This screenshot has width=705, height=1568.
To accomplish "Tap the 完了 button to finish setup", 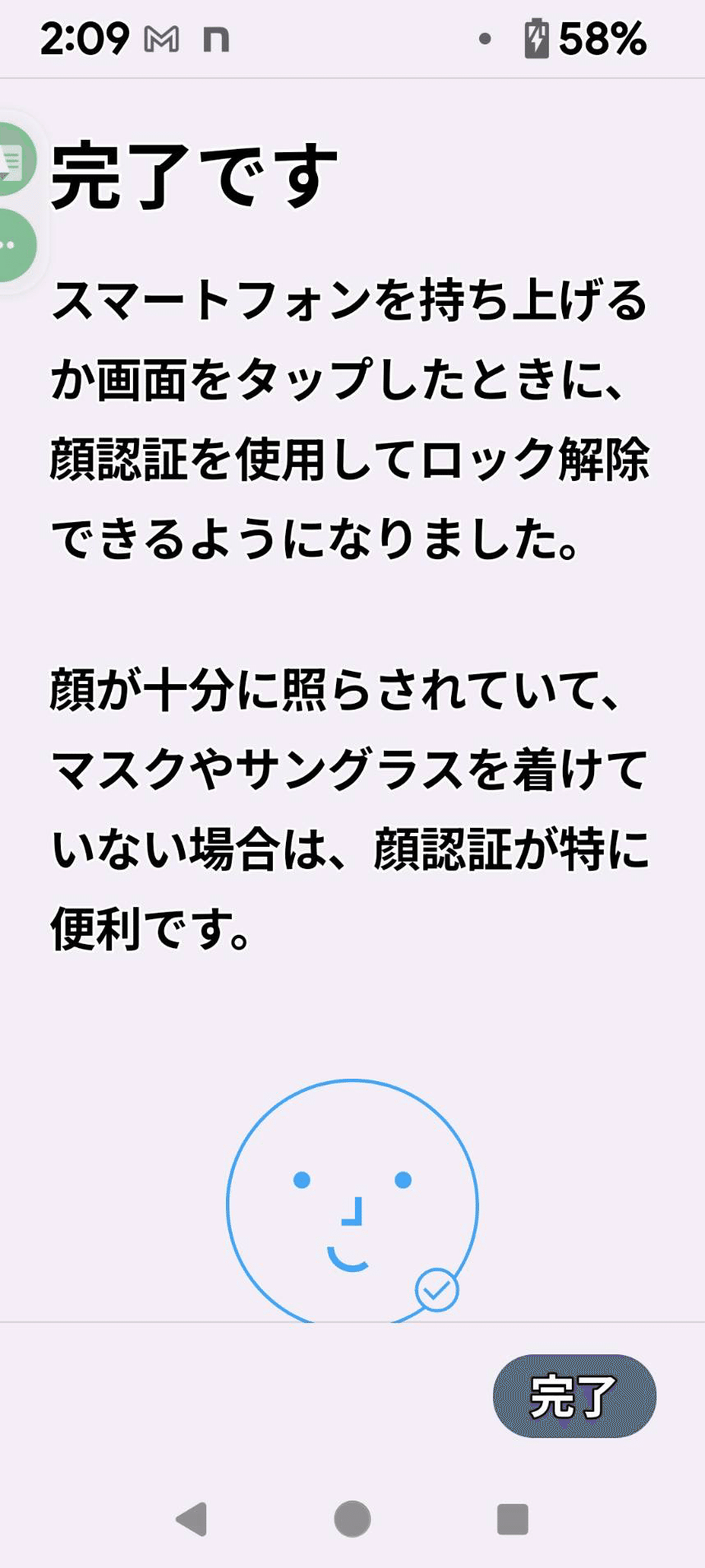I will pos(574,1396).
